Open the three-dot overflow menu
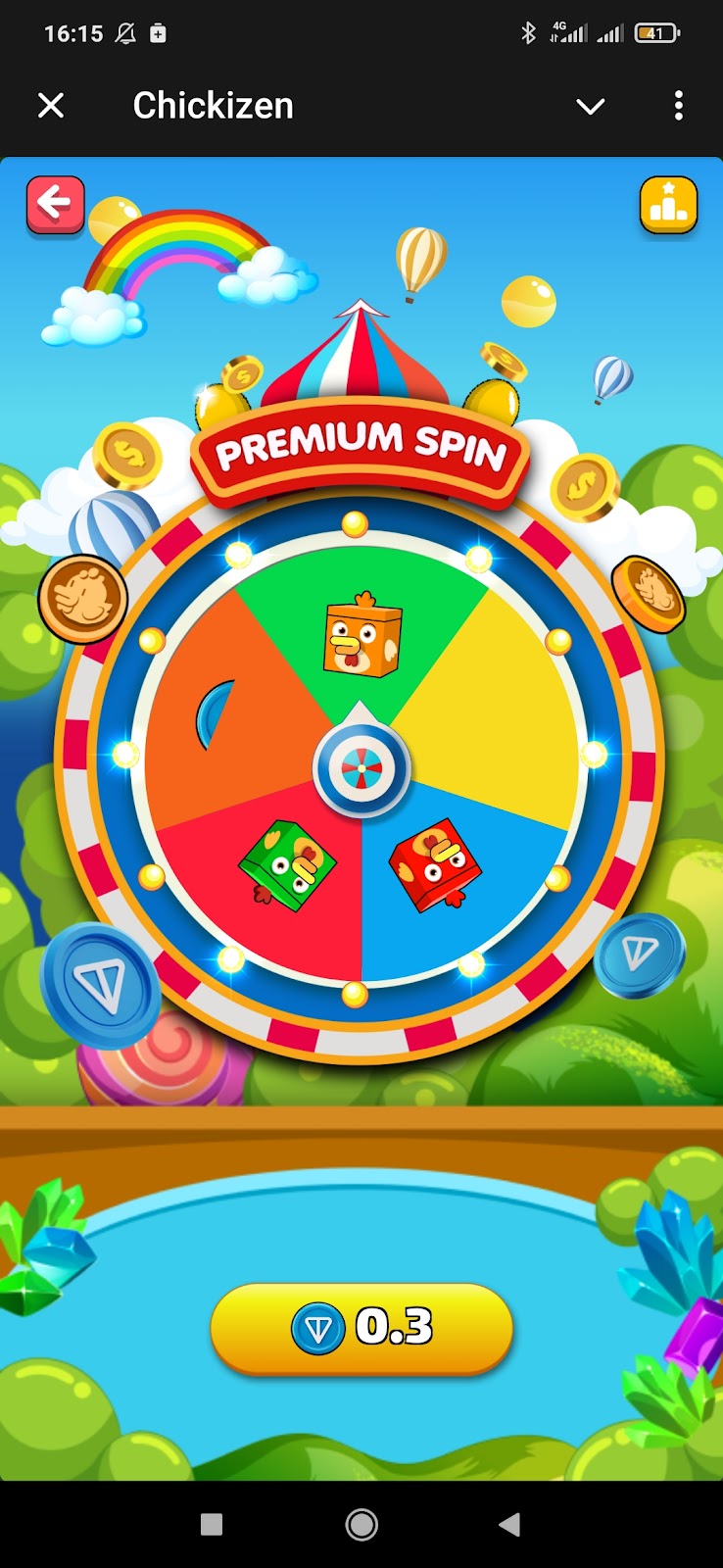Screen dimensions: 723x1568 678,106
